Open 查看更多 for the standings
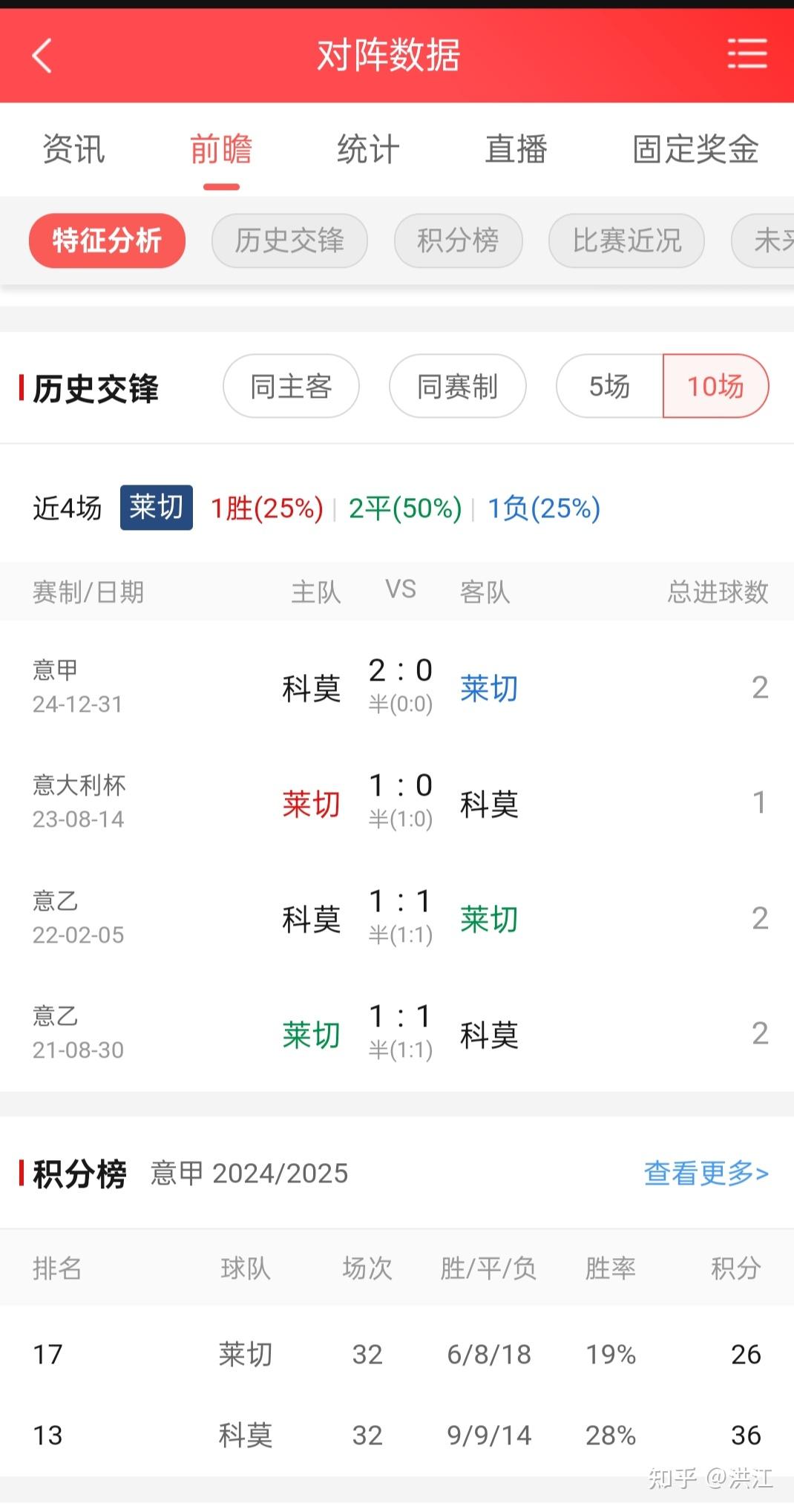The height and width of the screenshot is (1512, 794). tap(705, 1174)
